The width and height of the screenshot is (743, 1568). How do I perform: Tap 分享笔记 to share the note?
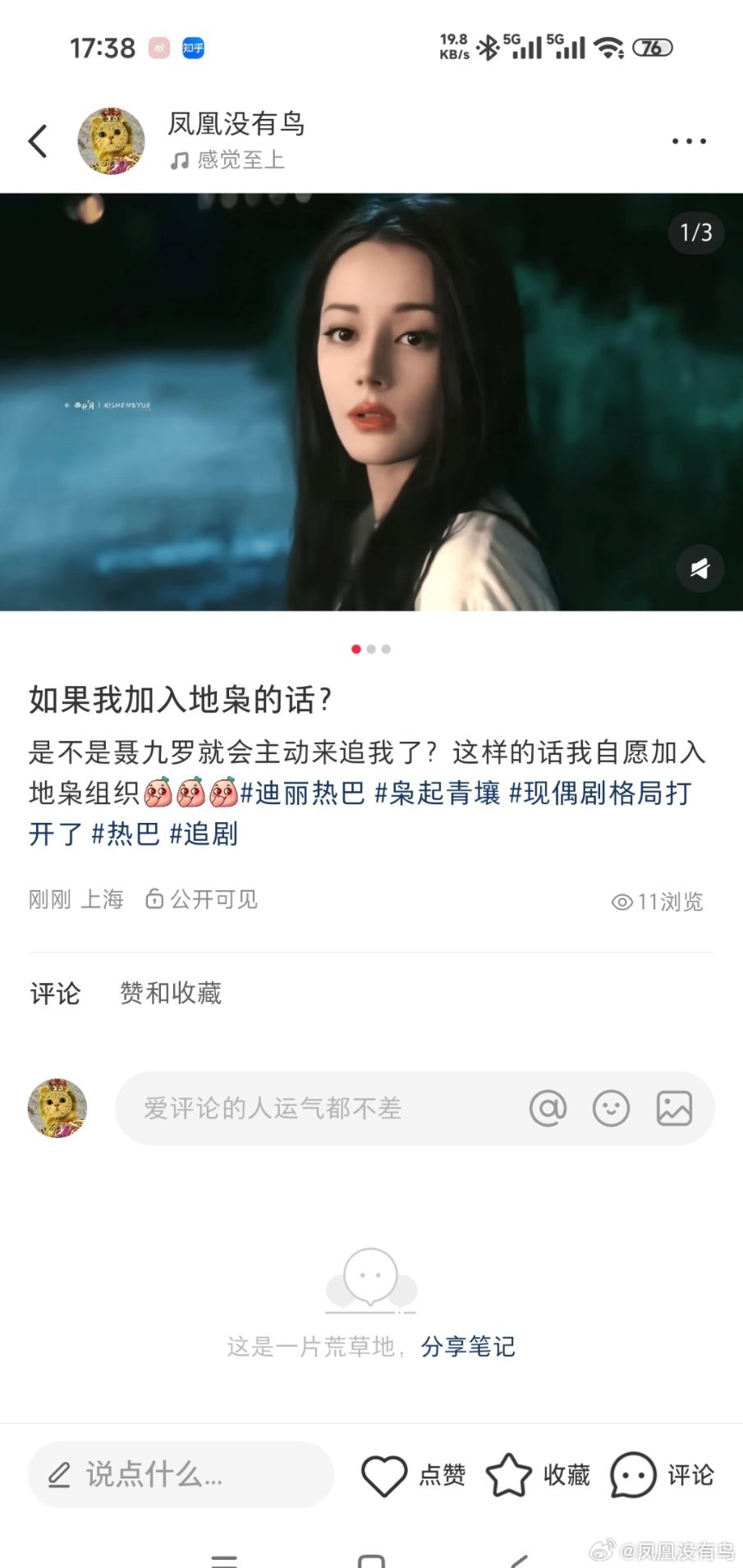tap(468, 1346)
